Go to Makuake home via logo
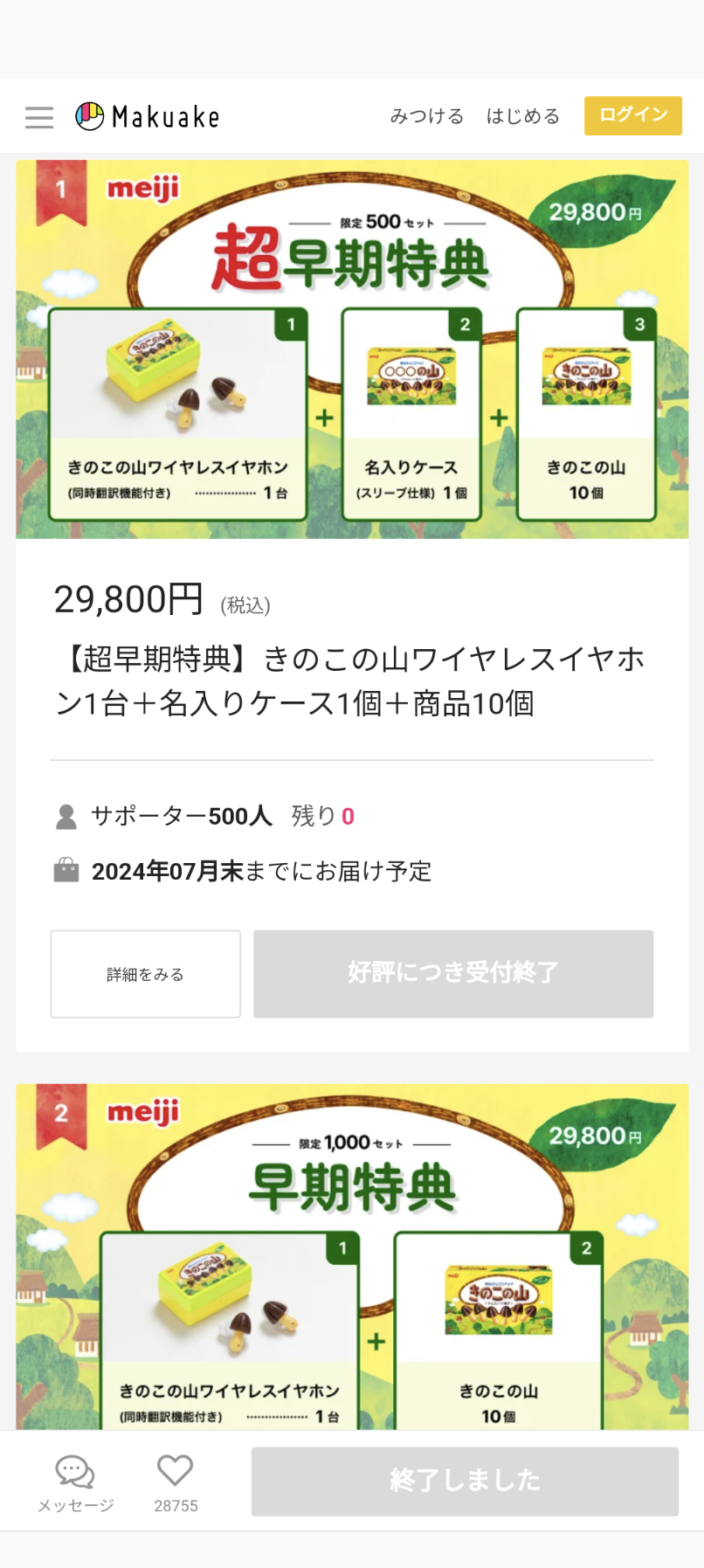Image resolution: width=704 pixels, height=1568 pixels. coord(148,116)
